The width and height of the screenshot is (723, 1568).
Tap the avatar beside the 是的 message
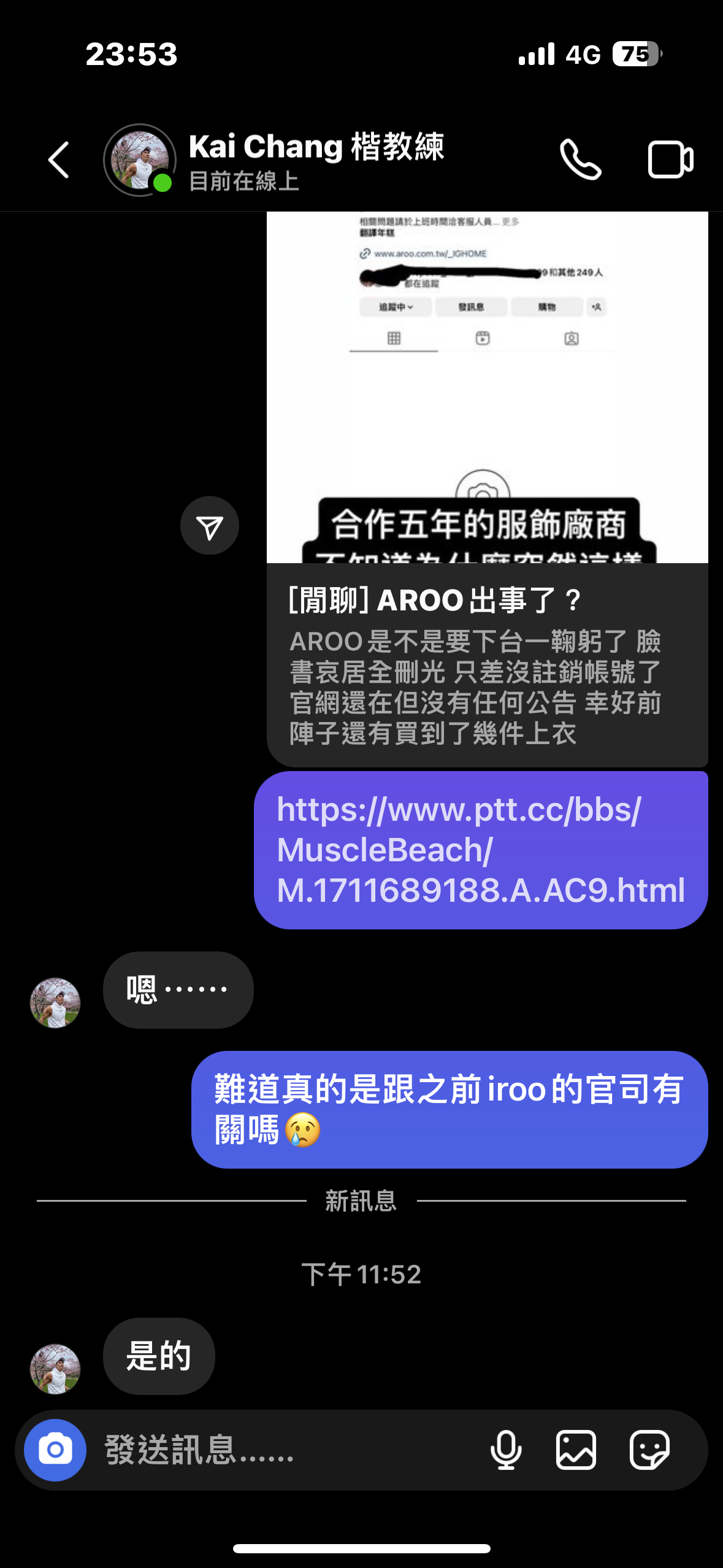tap(55, 1369)
